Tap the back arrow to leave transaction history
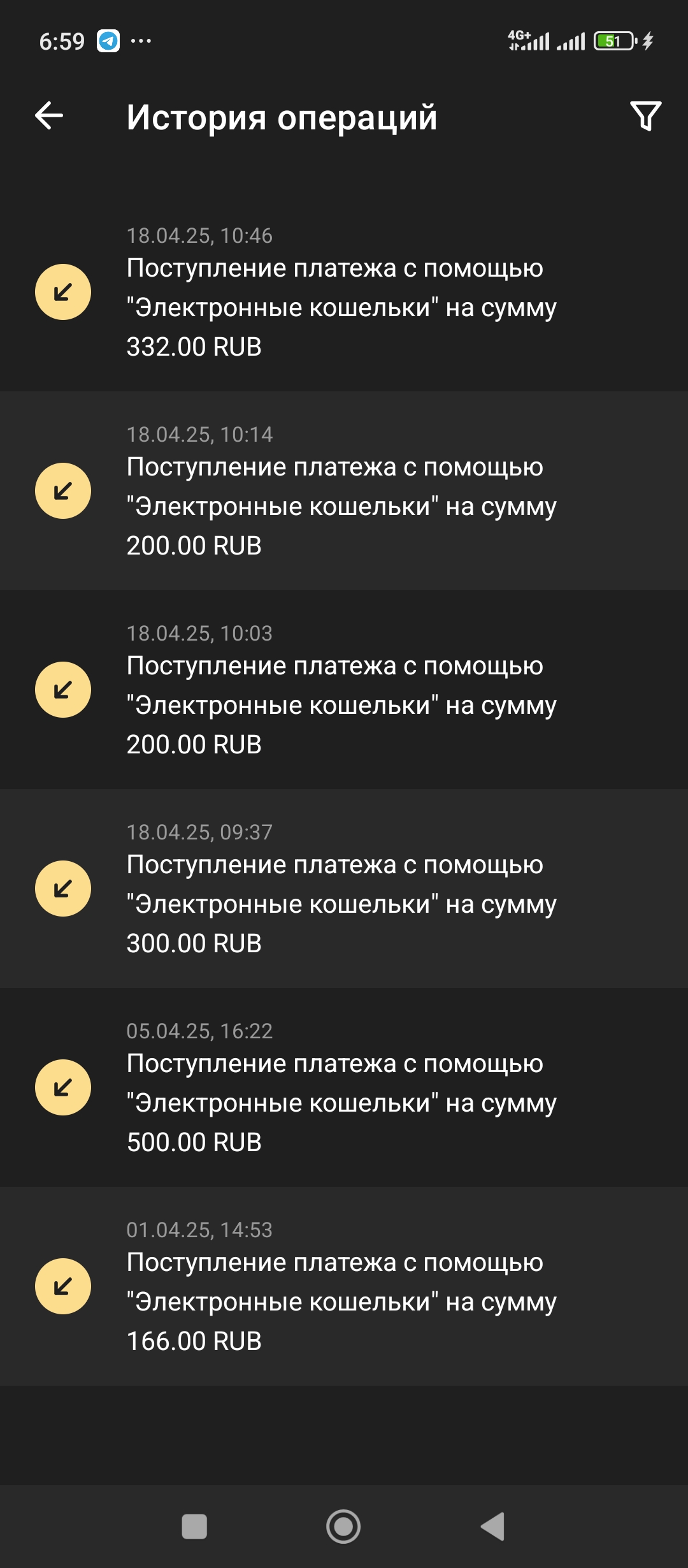The height and width of the screenshot is (1568, 688). (x=48, y=116)
